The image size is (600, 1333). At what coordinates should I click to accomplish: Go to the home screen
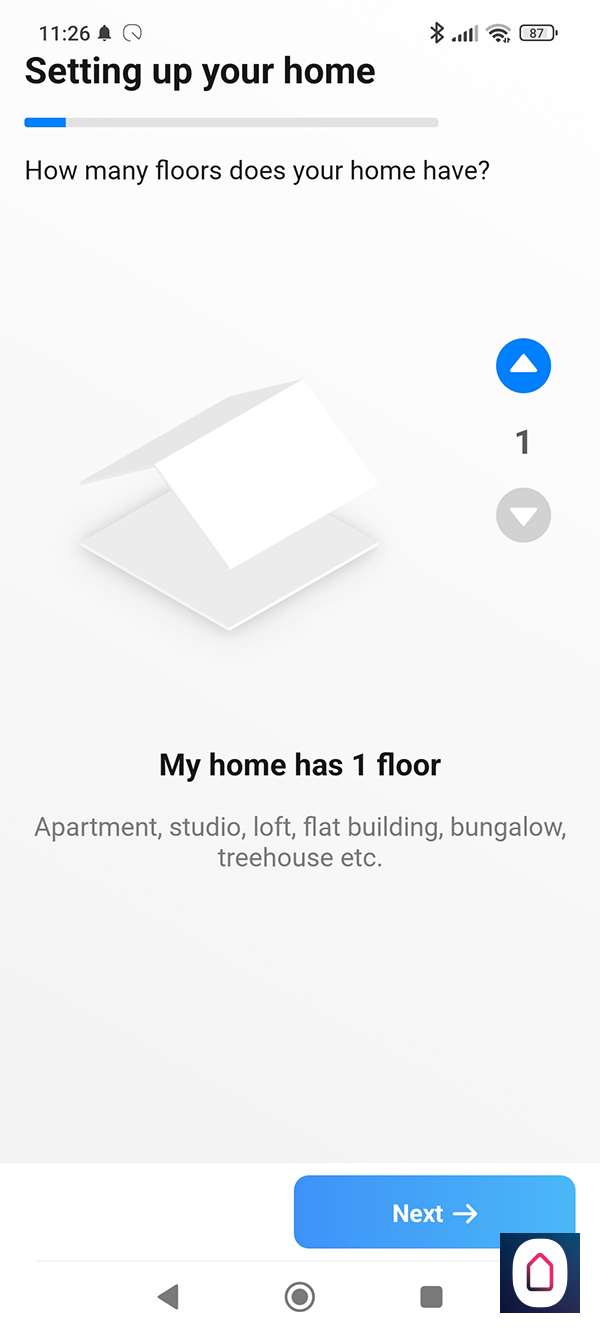[x=299, y=1297]
